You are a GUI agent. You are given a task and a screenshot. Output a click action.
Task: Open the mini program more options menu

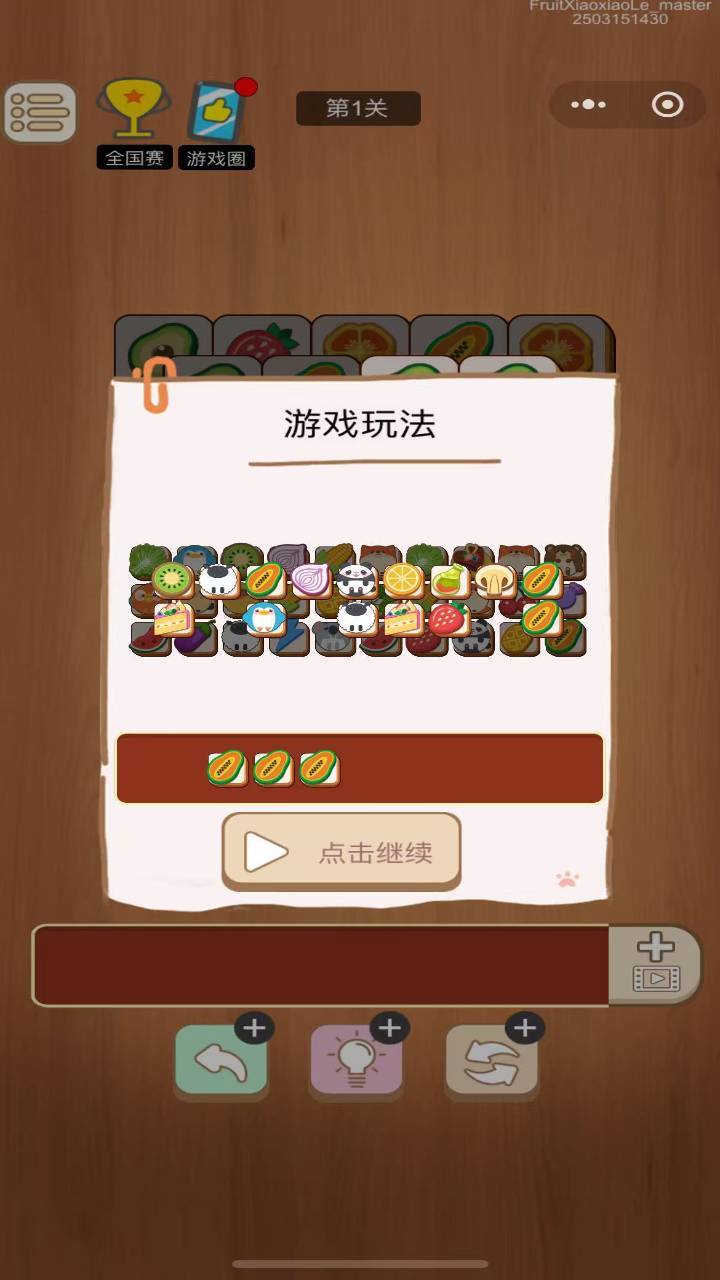tap(588, 105)
